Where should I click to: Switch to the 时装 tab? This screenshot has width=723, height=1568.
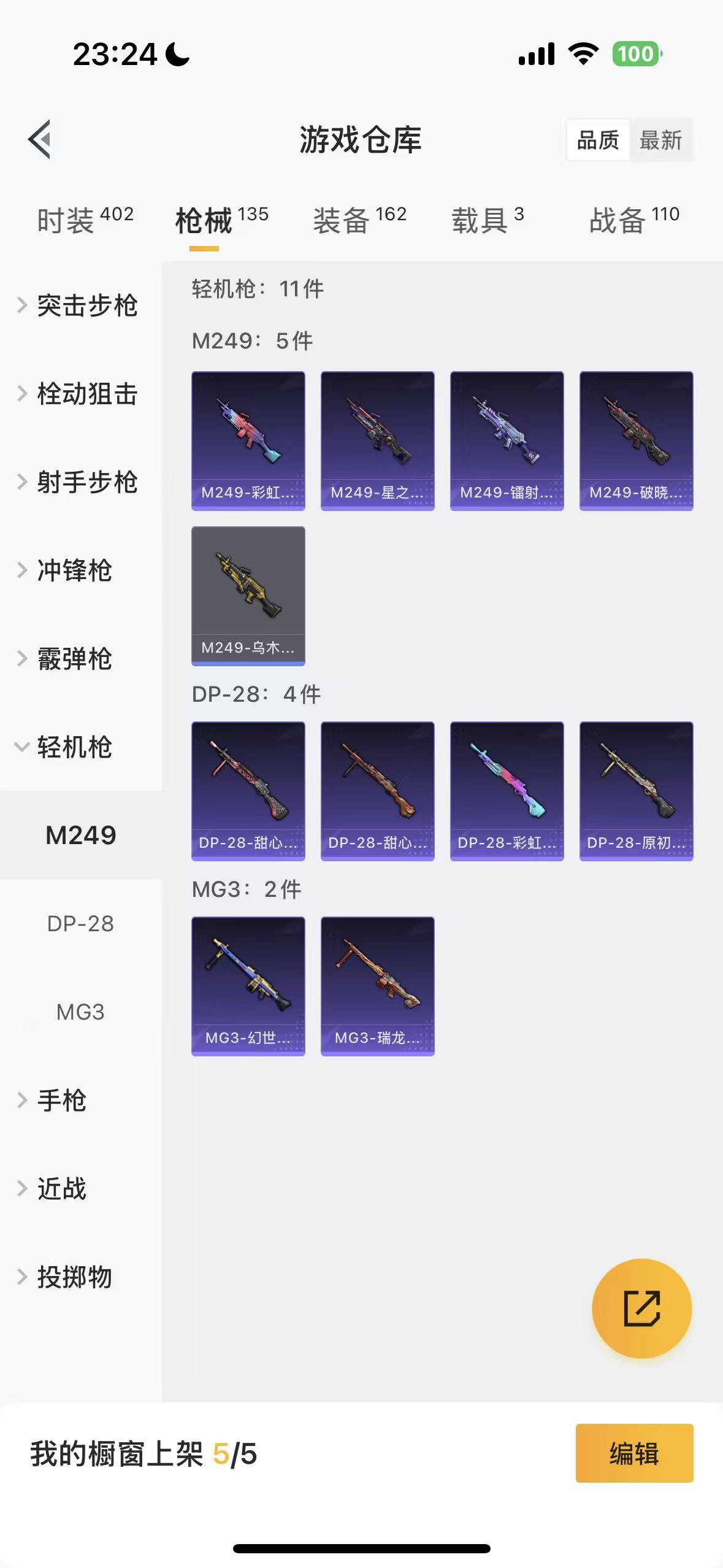coord(85,220)
